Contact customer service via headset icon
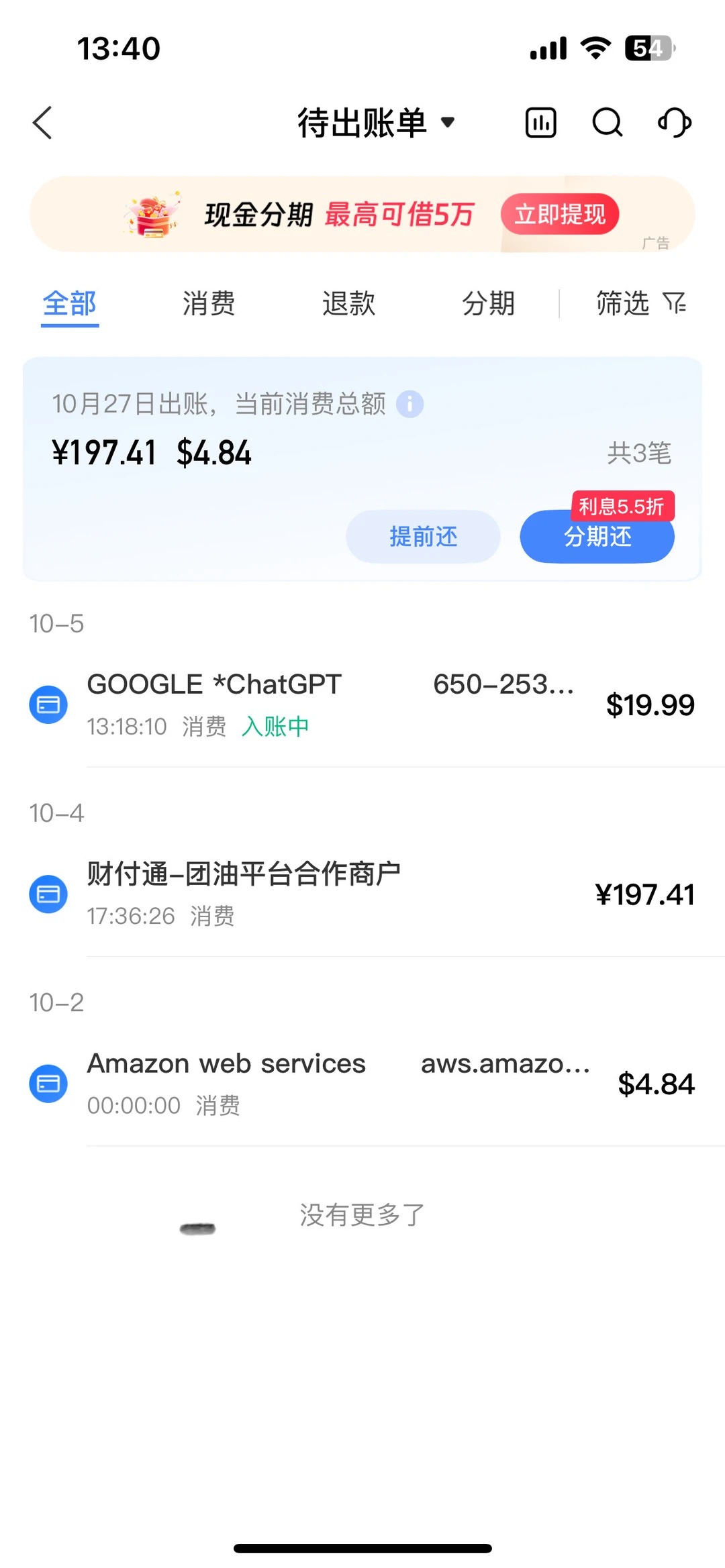Viewport: 725px width, 1568px height. coord(673,123)
